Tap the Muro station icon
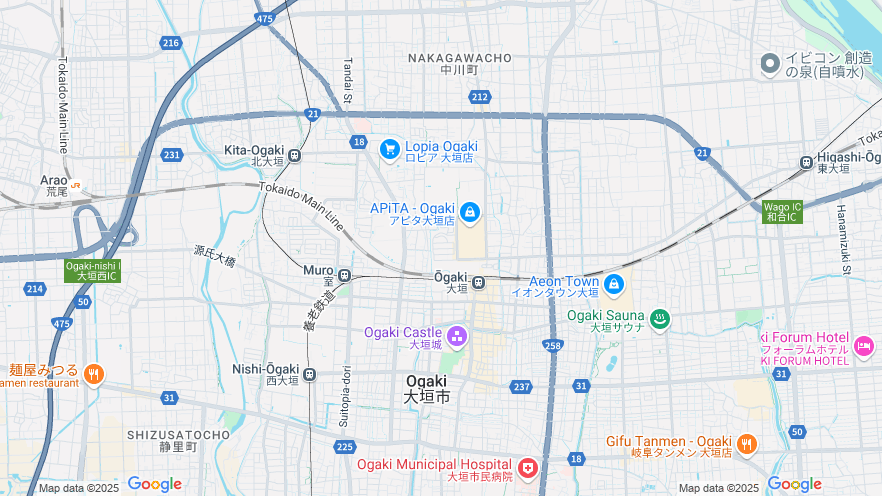The height and width of the screenshot is (496, 882). pos(344,275)
